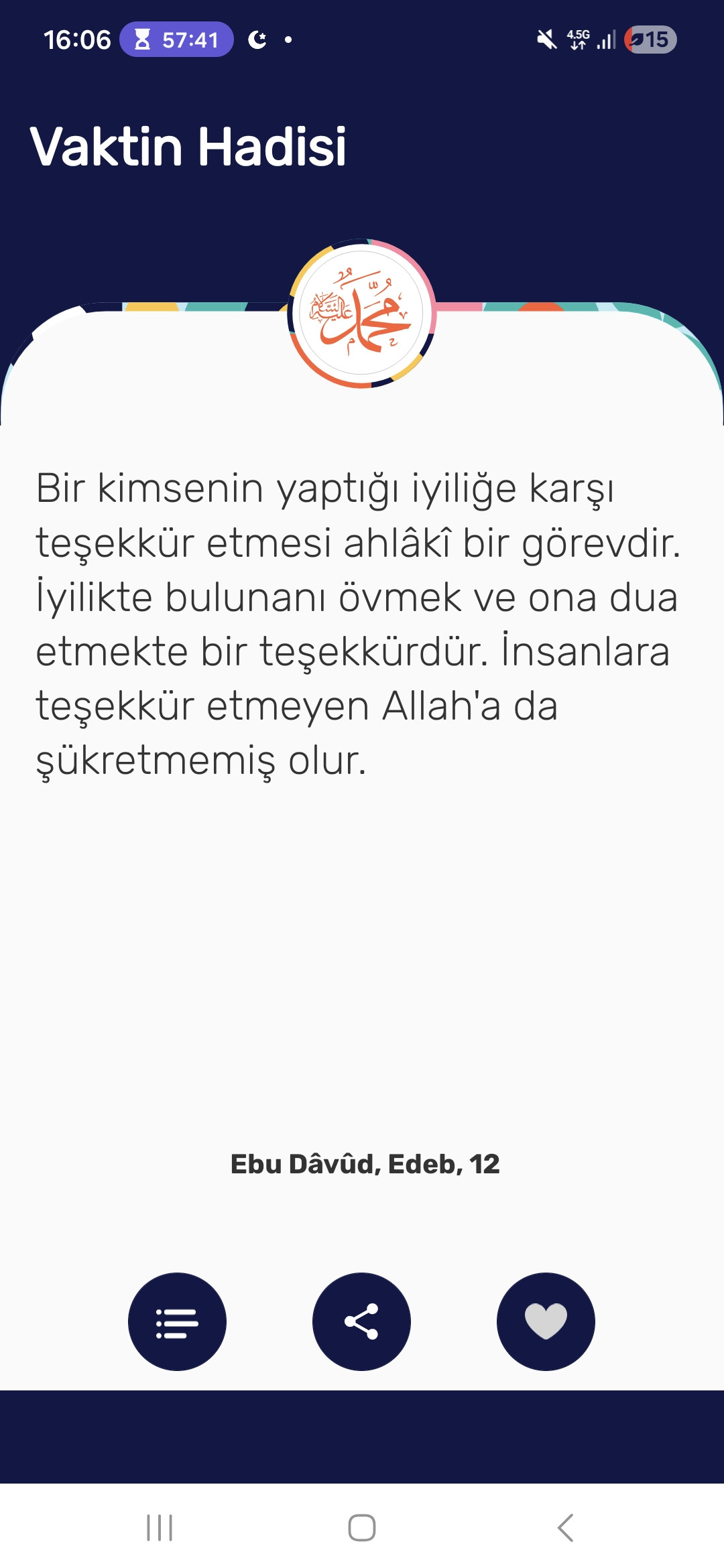Open the status bar clock at 16:06
This screenshot has height=1568, width=724.
tap(77, 39)
